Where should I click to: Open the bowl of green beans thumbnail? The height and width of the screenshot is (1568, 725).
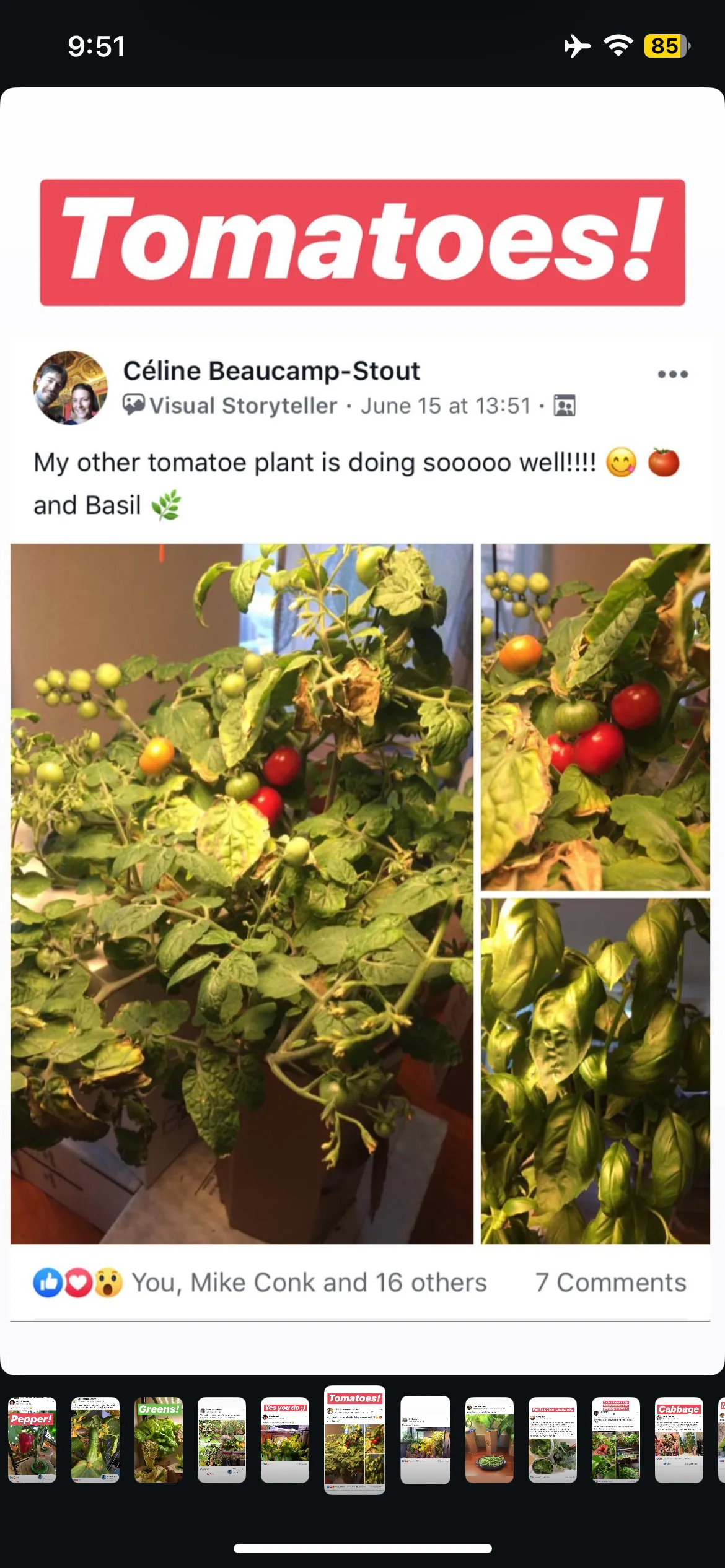tap(490, 1439)
